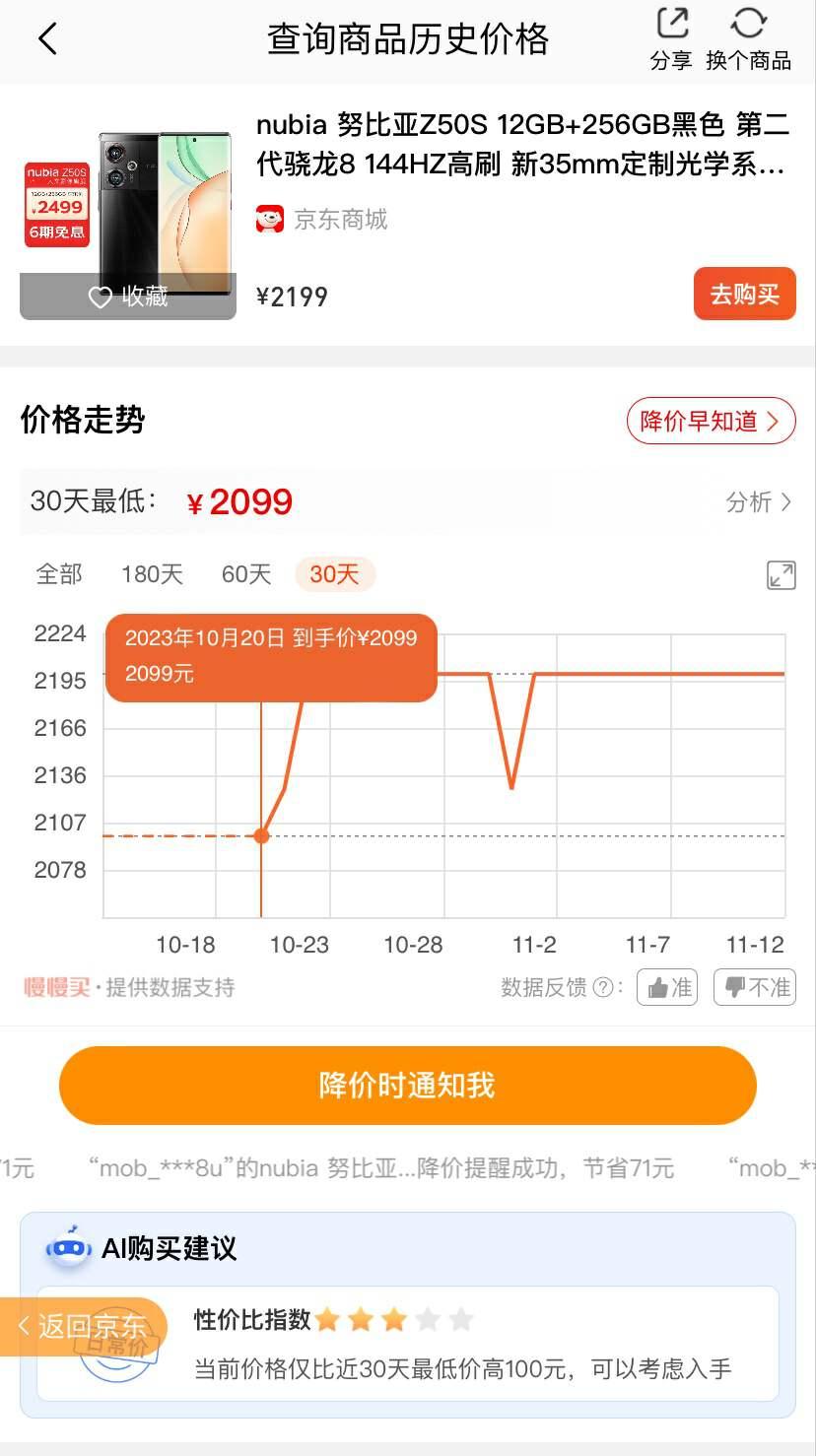Open the 分析 price analysis
Viewport: 816px width, 1456px height.
pyautogui.click(x=758, y=502)
